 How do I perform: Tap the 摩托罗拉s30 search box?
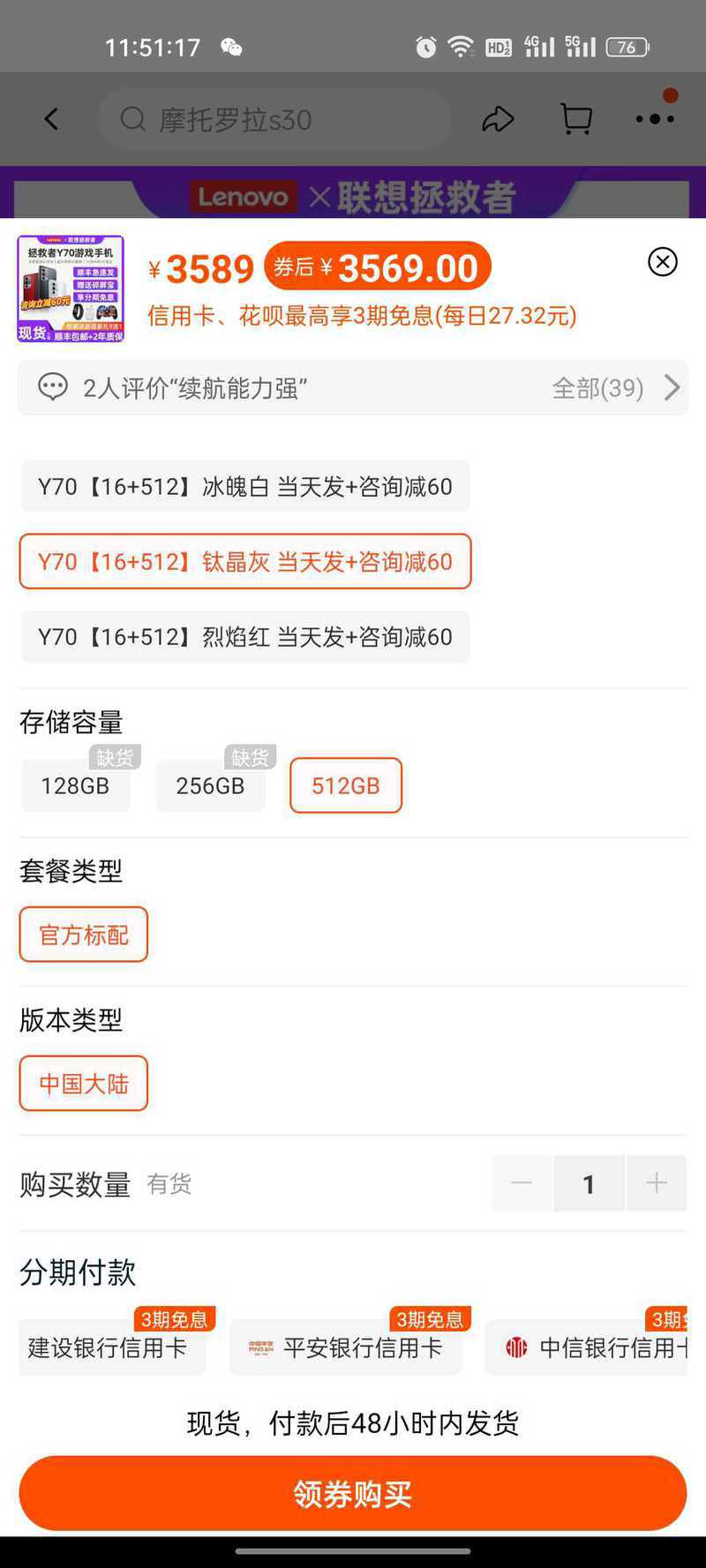[274, 119]
